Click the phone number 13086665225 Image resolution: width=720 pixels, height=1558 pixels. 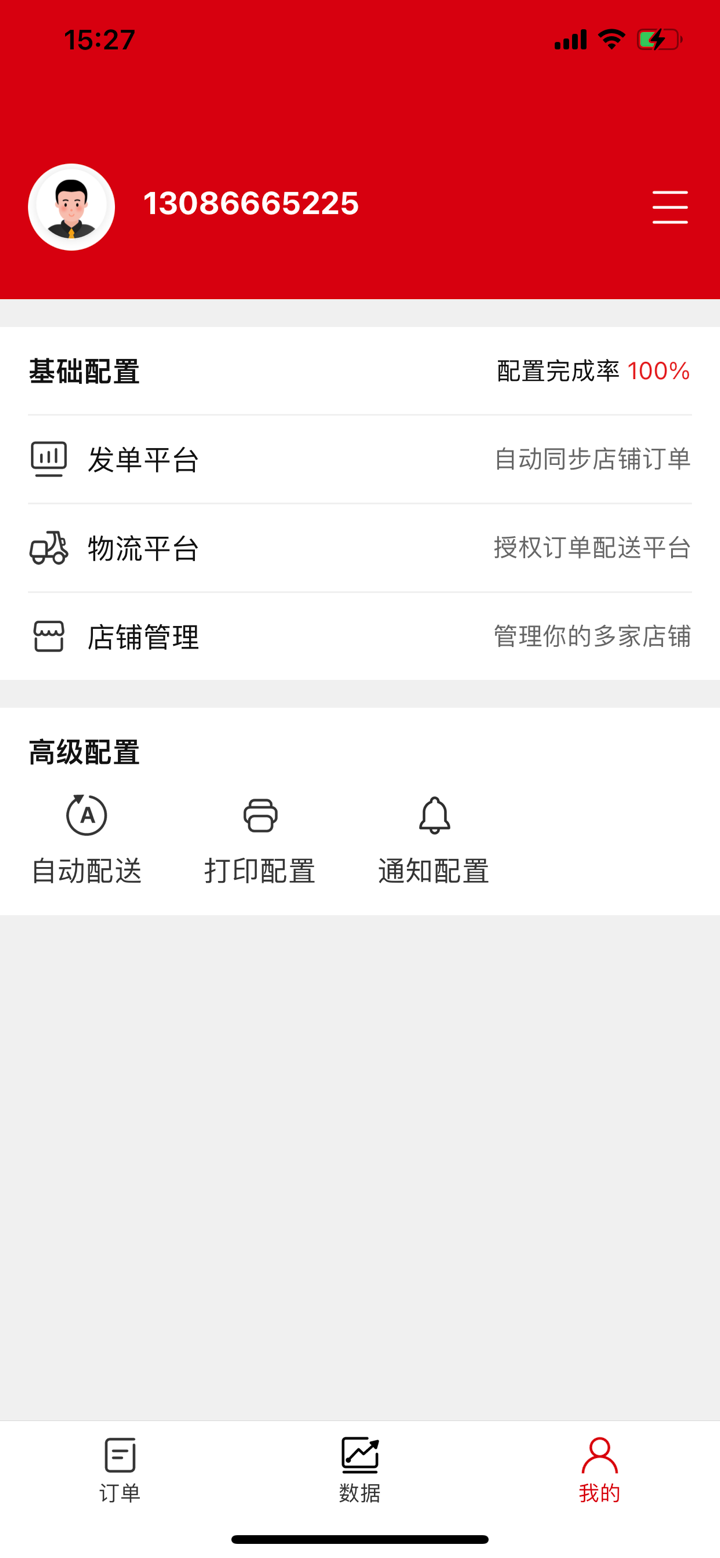click(x=251, y=204)
